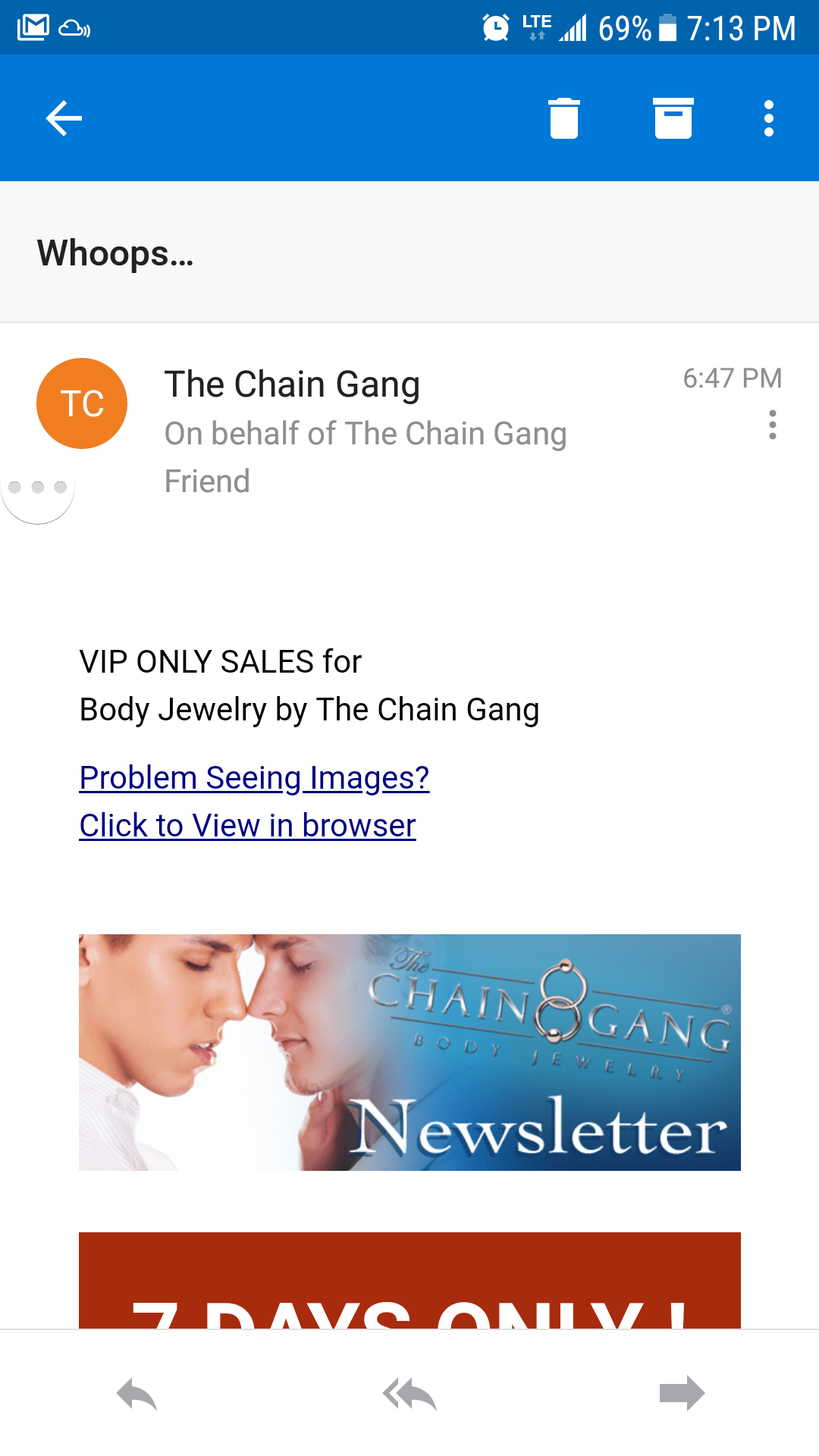Image resolution: width=819 pixels, height=1456 pixels.
Task: Forward this email
Action: pos(682,1394)
